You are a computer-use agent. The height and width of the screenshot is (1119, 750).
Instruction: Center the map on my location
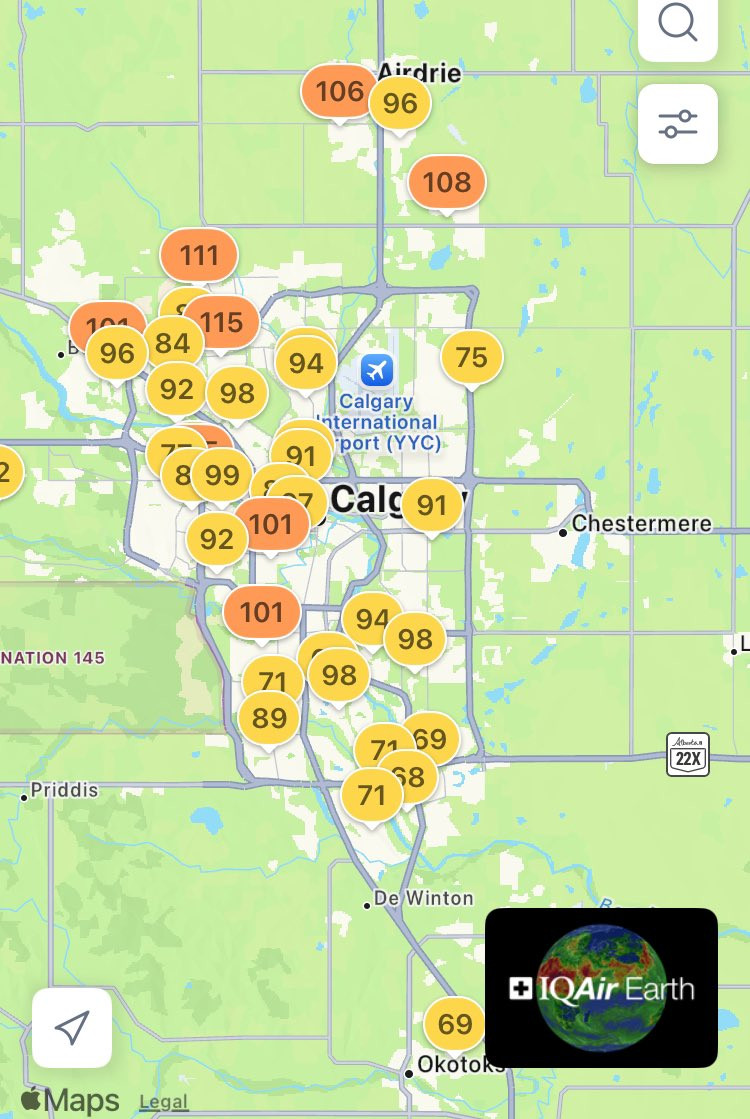[x=72, y=1027]
